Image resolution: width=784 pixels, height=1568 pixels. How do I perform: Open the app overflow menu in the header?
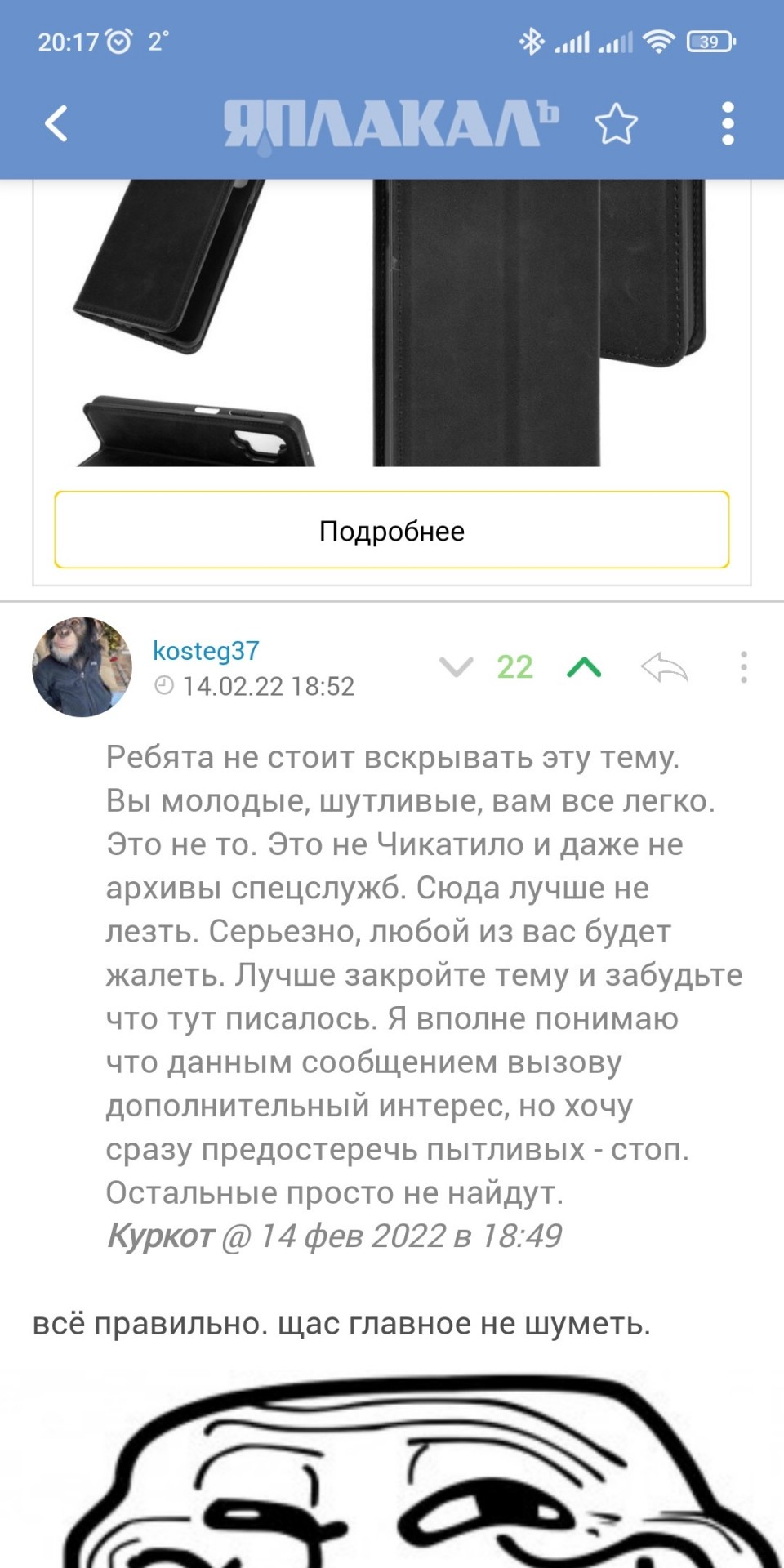(x=728, y=124)
